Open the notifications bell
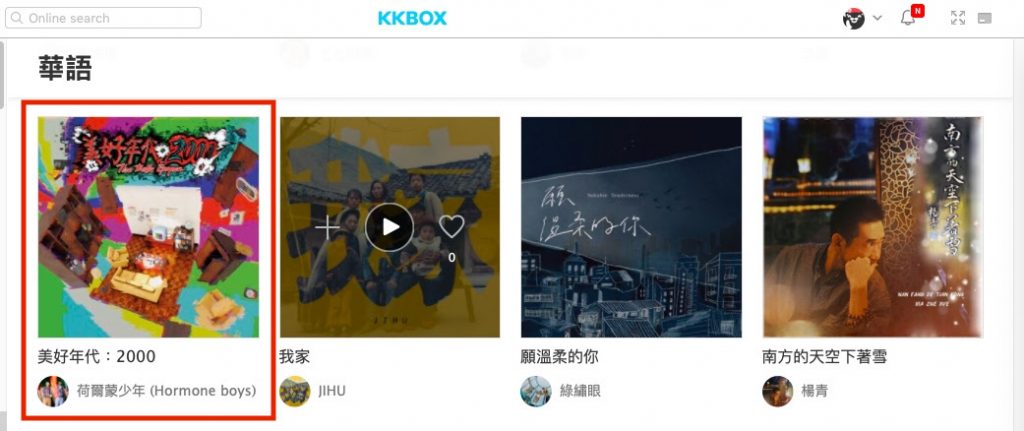 pyautogui.click(x=908, y=18)
